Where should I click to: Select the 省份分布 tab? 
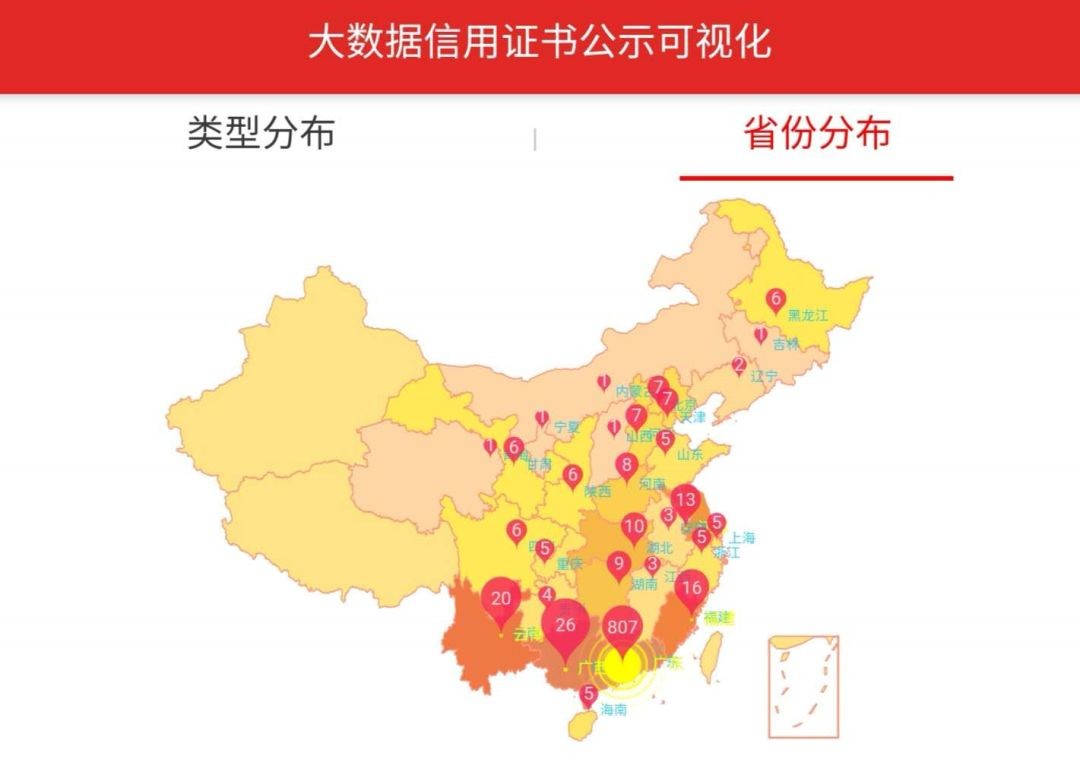(x=816, y=133)
